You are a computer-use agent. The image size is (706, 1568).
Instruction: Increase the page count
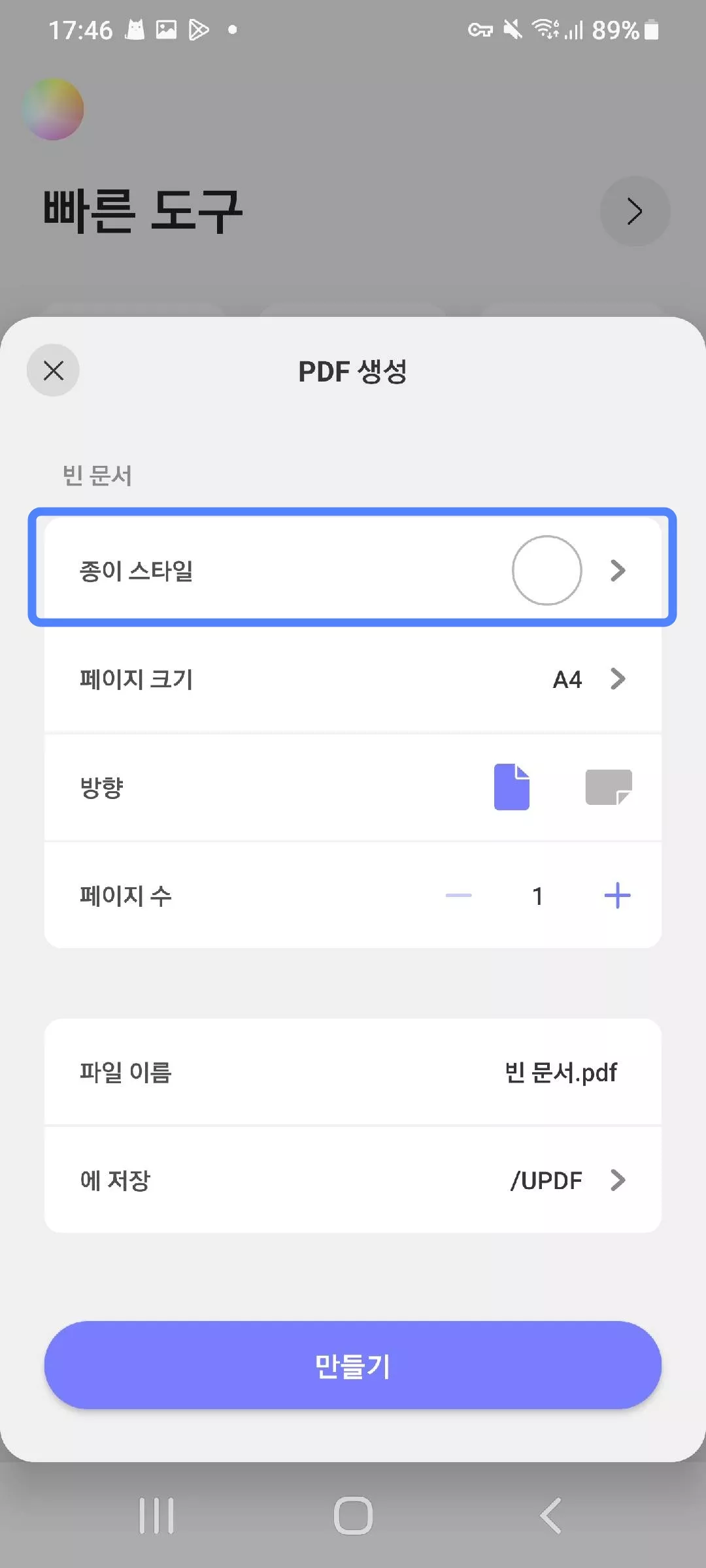[x=617, y=896]
